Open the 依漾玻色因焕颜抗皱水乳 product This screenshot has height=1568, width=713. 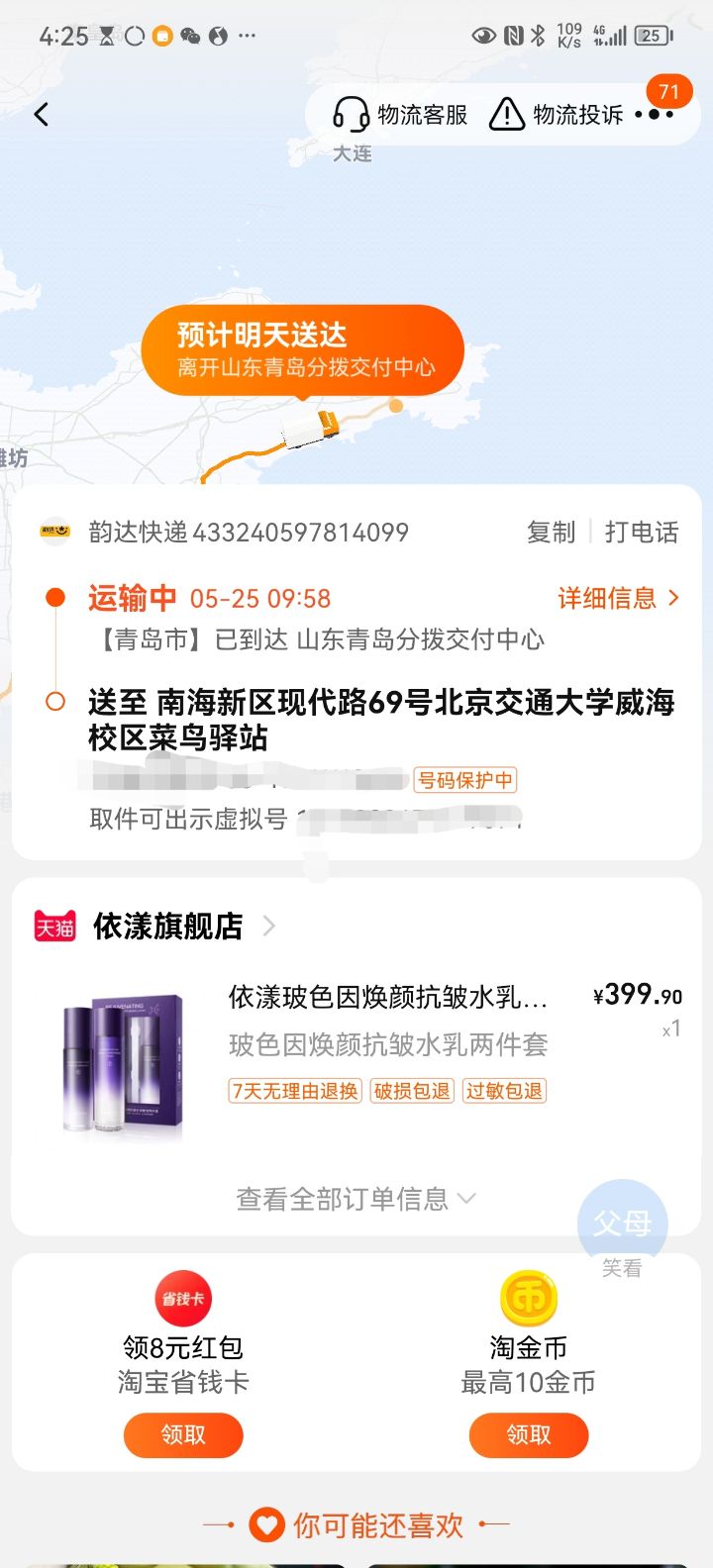click(387, 997)
